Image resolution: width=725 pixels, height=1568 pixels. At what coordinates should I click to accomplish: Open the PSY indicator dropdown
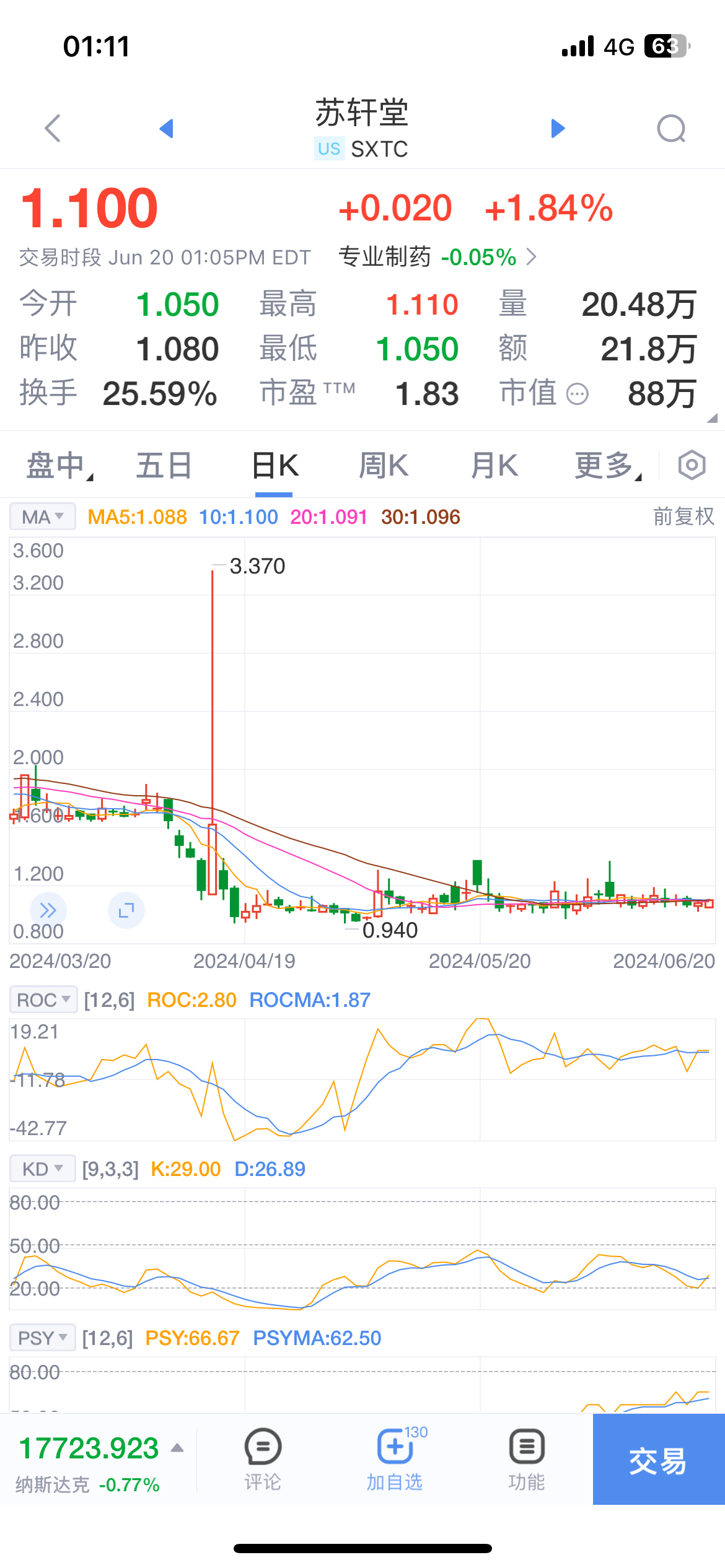click(x=42, y=1338)
